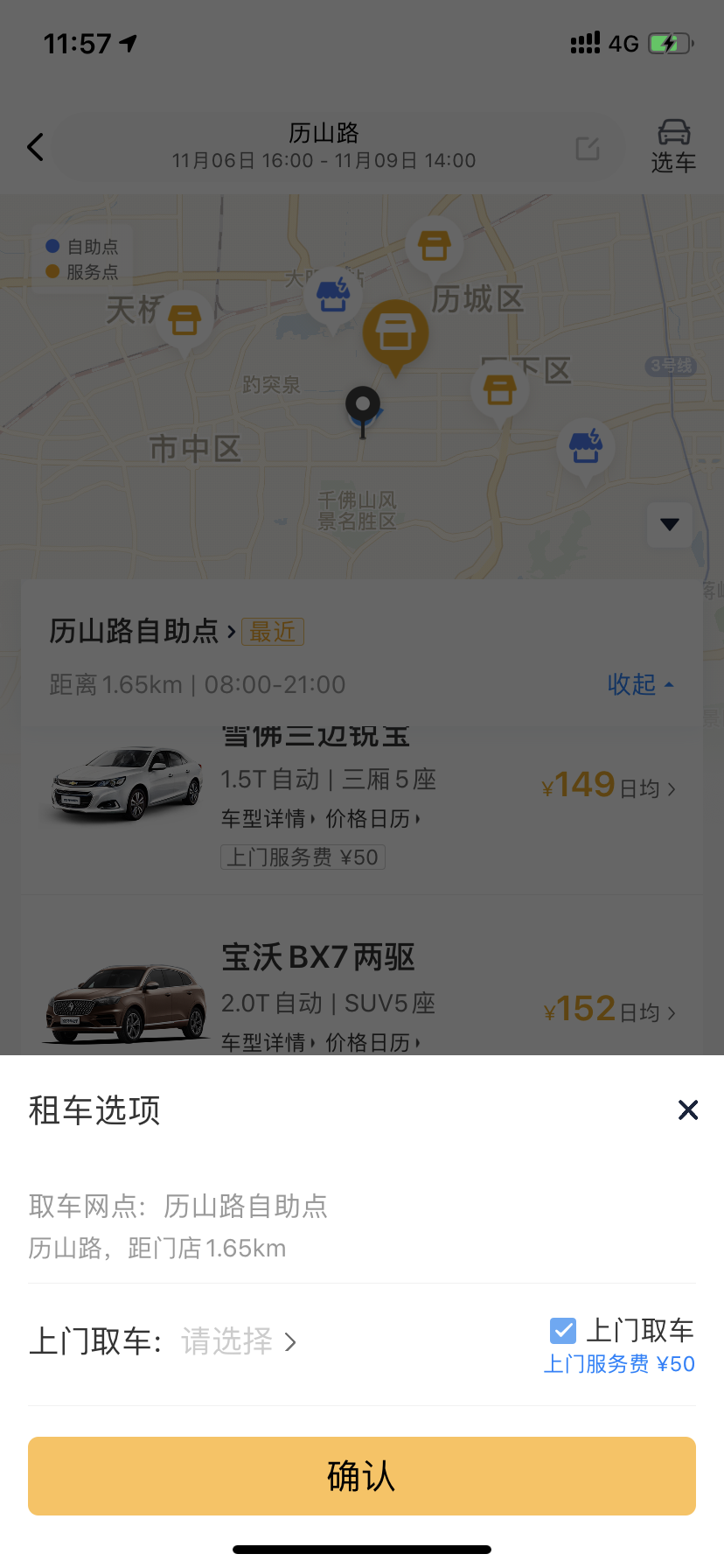This screenshot has height=1568, width=724.
Task: Confirm rental options with 确认
Action: coord(362,1476)
